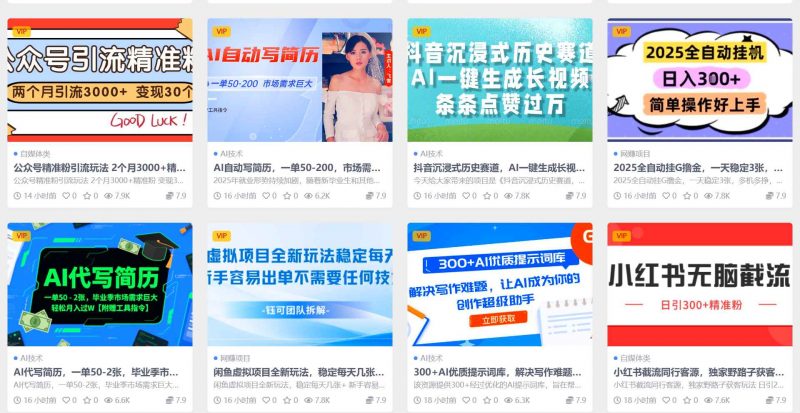Open title link 闲鱼虚拟项目全新玩法
Screen dimensions: 800x413
[x=297, y=372]
